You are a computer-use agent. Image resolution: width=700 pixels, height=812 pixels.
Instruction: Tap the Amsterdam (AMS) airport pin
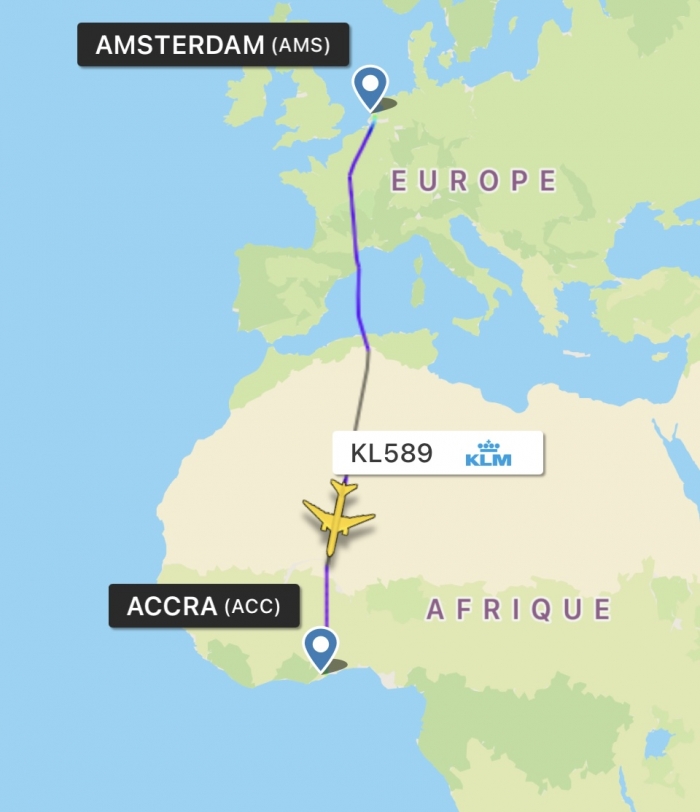(371, 88)
